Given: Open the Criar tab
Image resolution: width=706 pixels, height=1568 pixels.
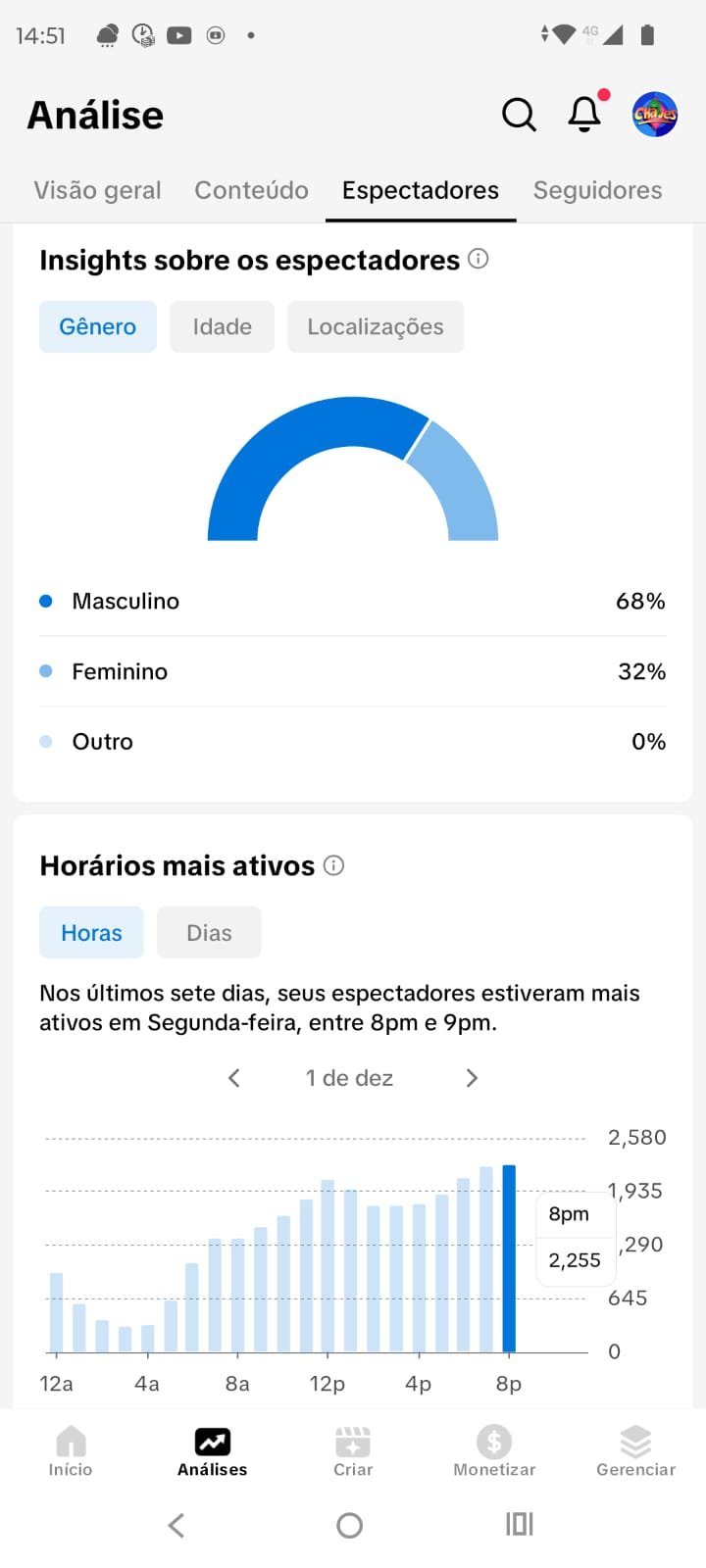Looking at the screenshot, I should click(353, 1451).
